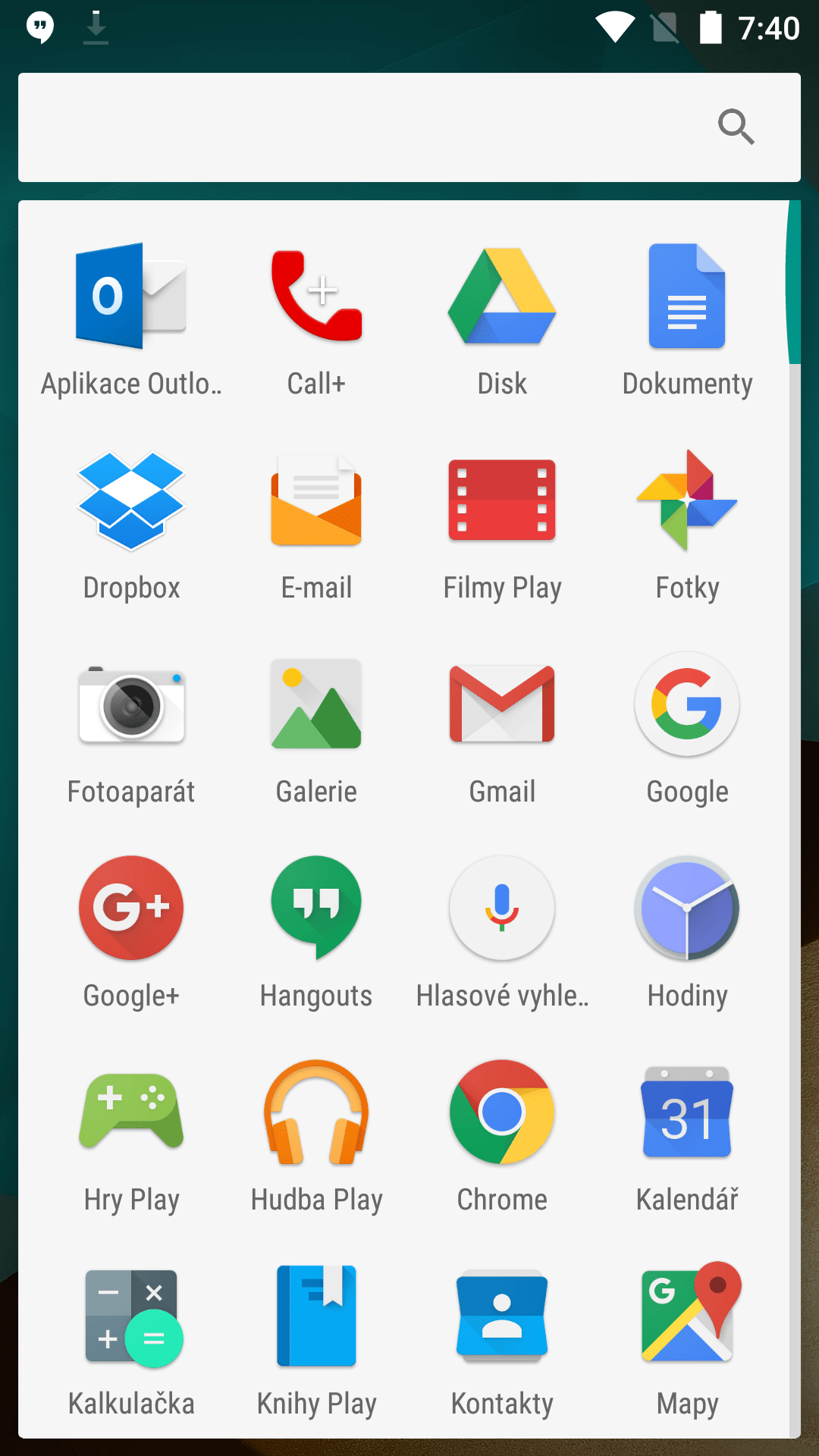The image size is (819, 1456).
Task: Tap the search magnifier icon
Action: [x=736, y=127]
